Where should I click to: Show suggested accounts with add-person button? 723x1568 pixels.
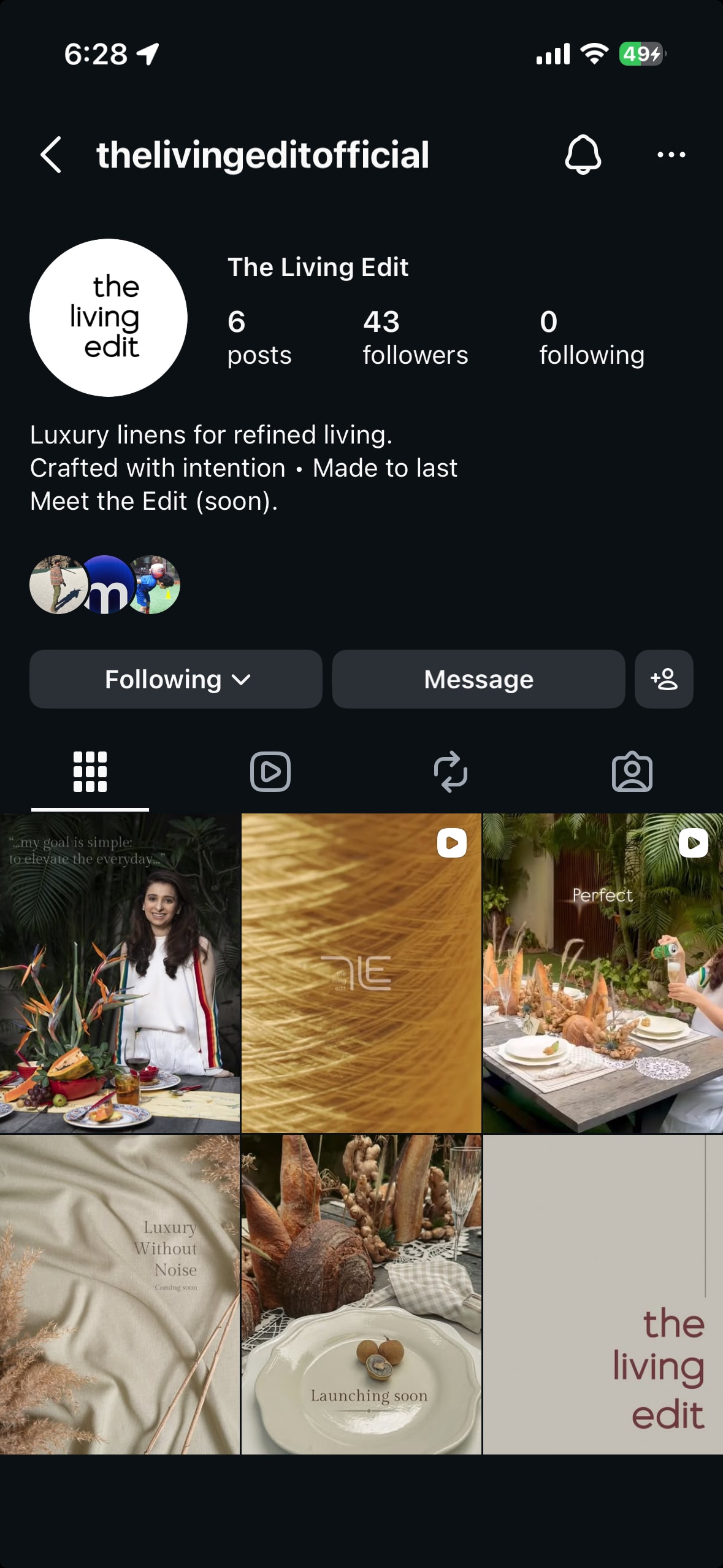664,679
